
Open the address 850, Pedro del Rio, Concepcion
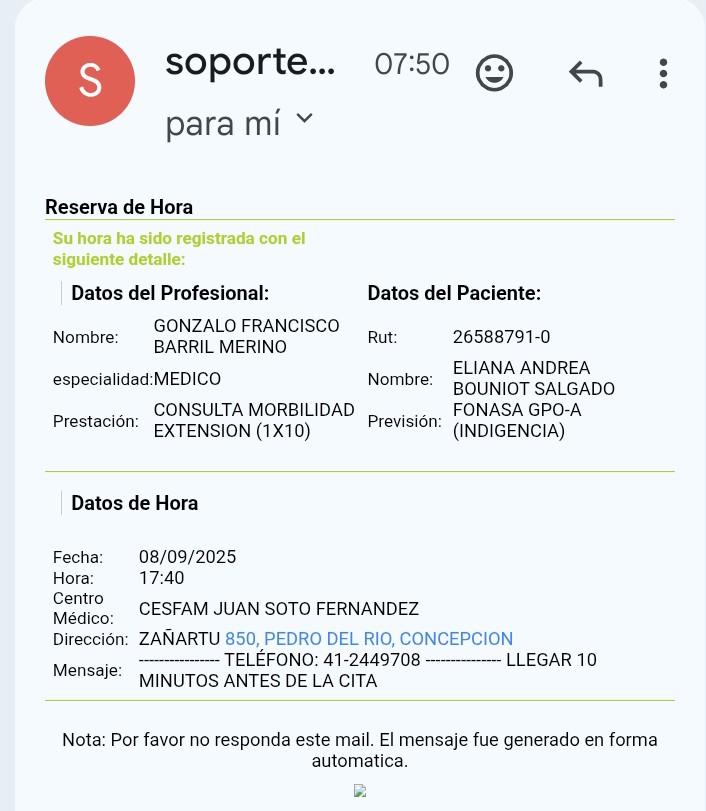coord(368,638)
